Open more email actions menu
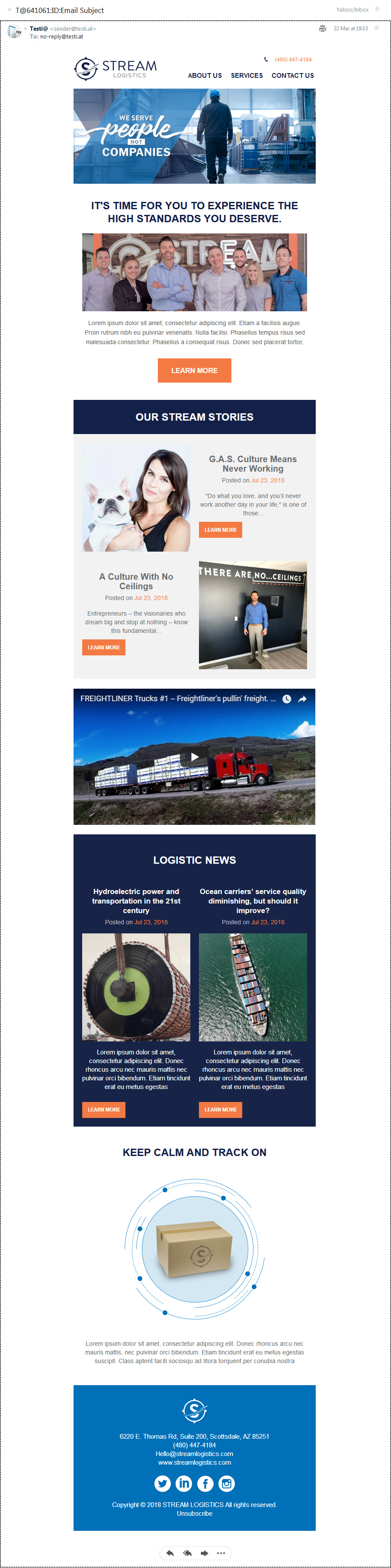 pyautogui.click(x=221, y=1552)
